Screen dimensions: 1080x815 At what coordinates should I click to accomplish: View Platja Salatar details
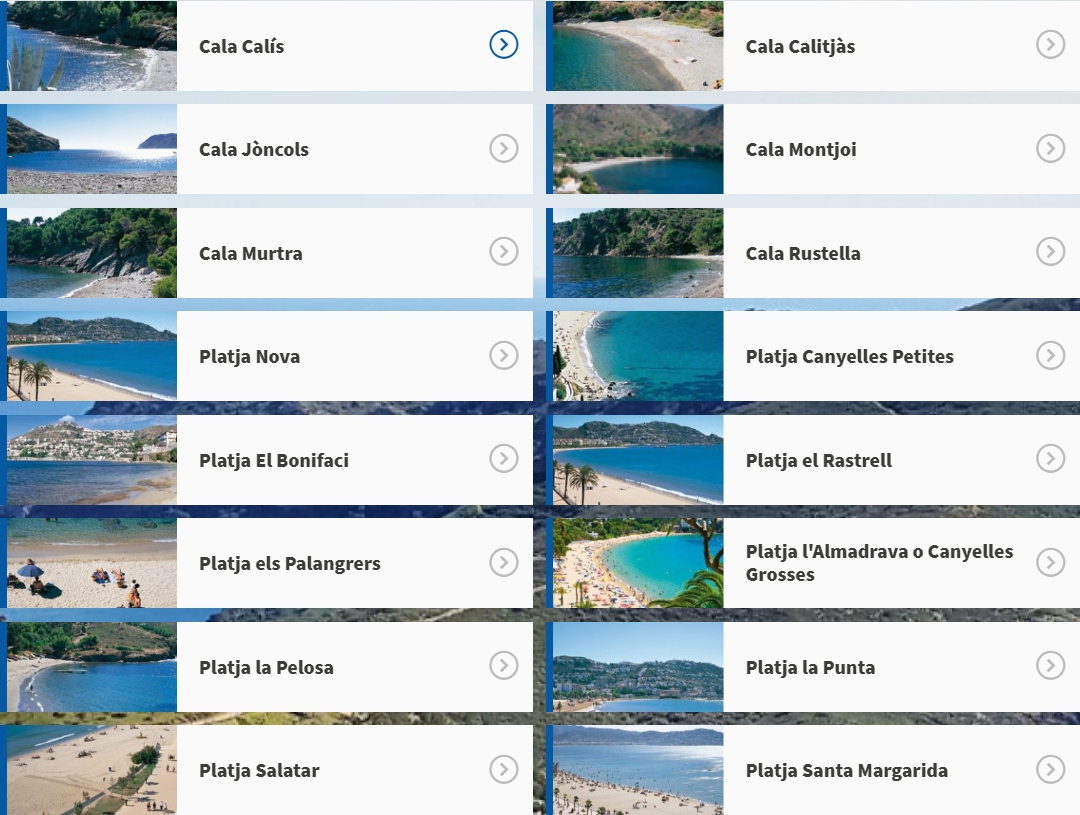pyautogui.click(x=259, y=770)
